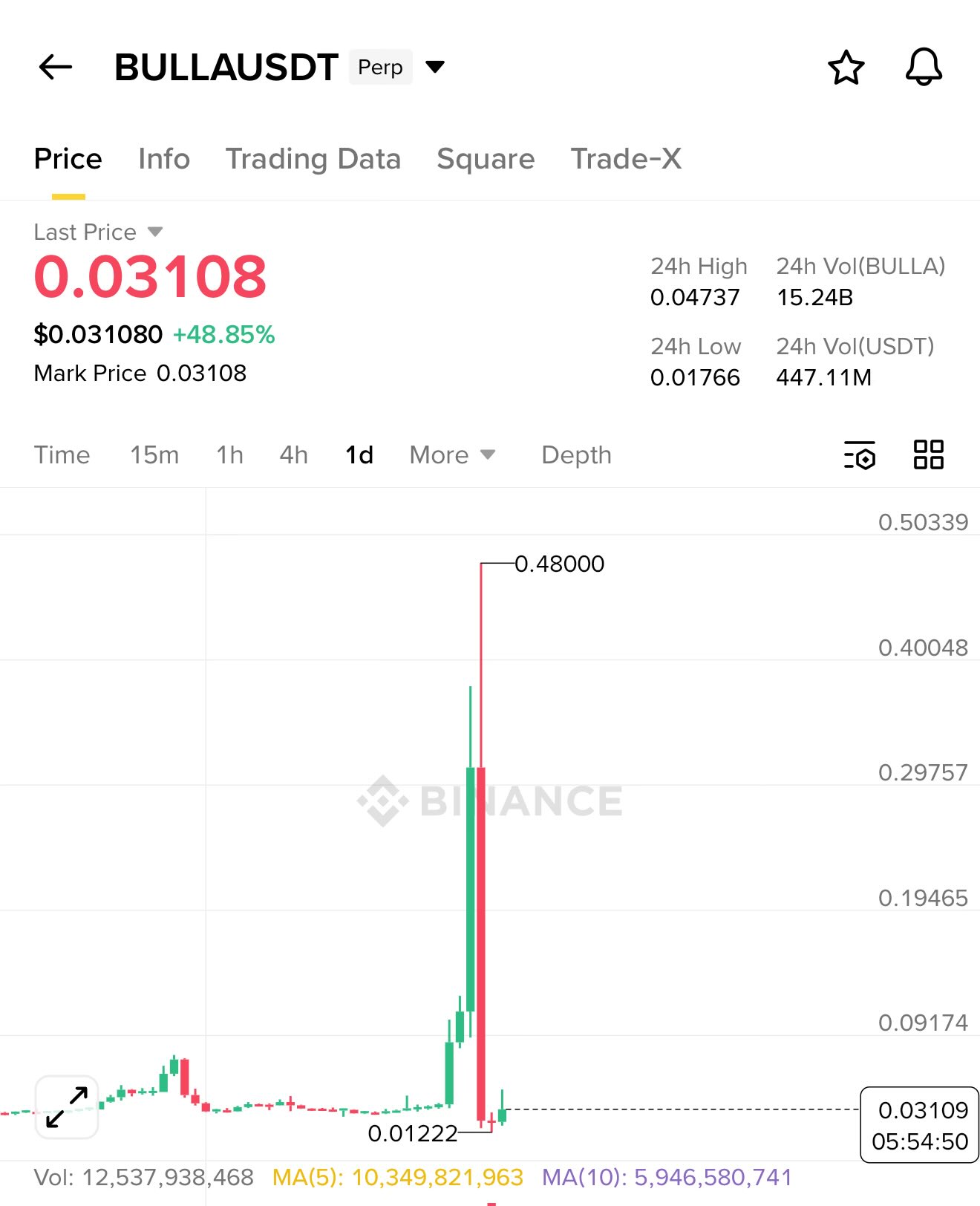Select the 1d chart interval

coord(359,454)
